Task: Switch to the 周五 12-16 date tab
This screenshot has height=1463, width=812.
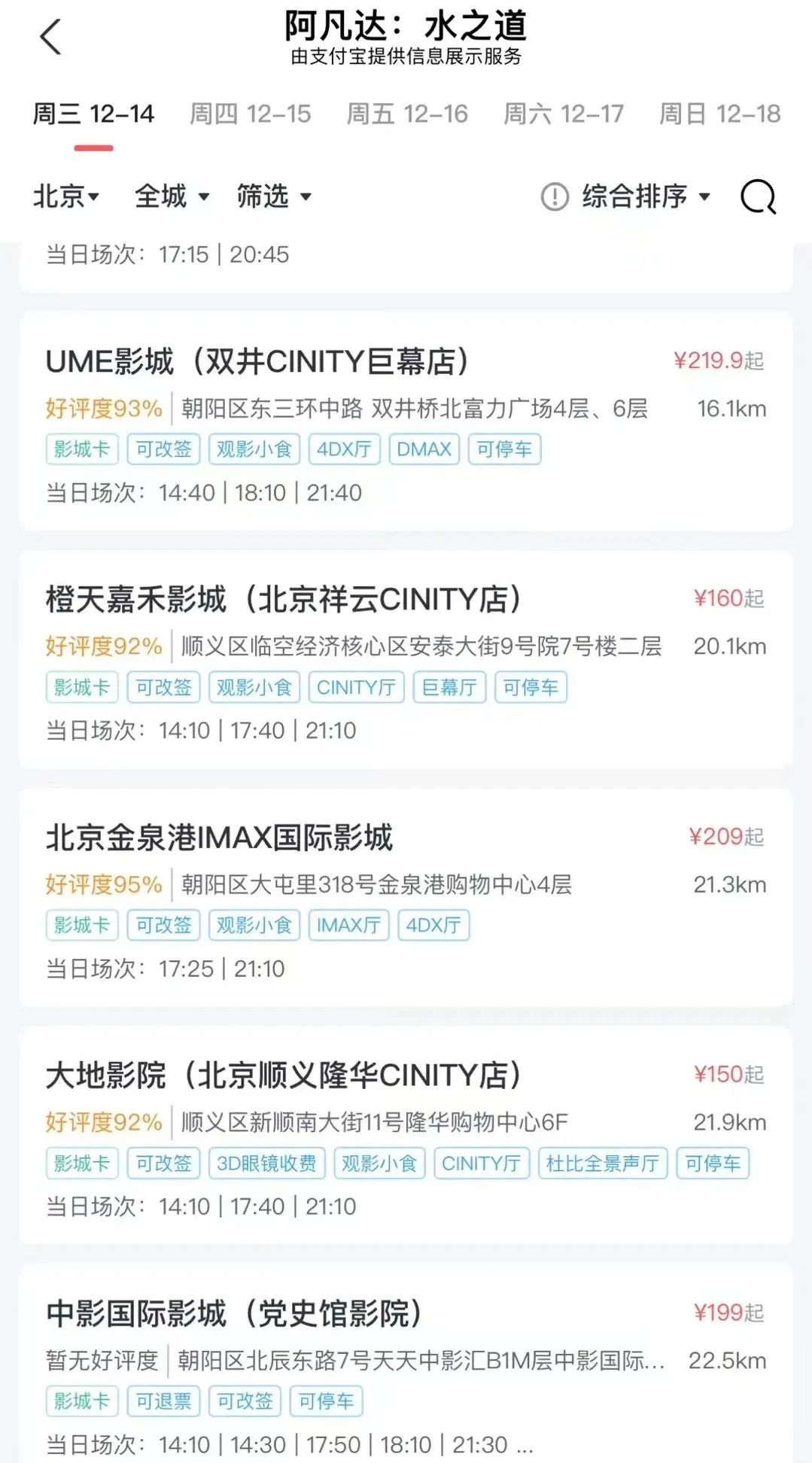Action: pos(406,114)
